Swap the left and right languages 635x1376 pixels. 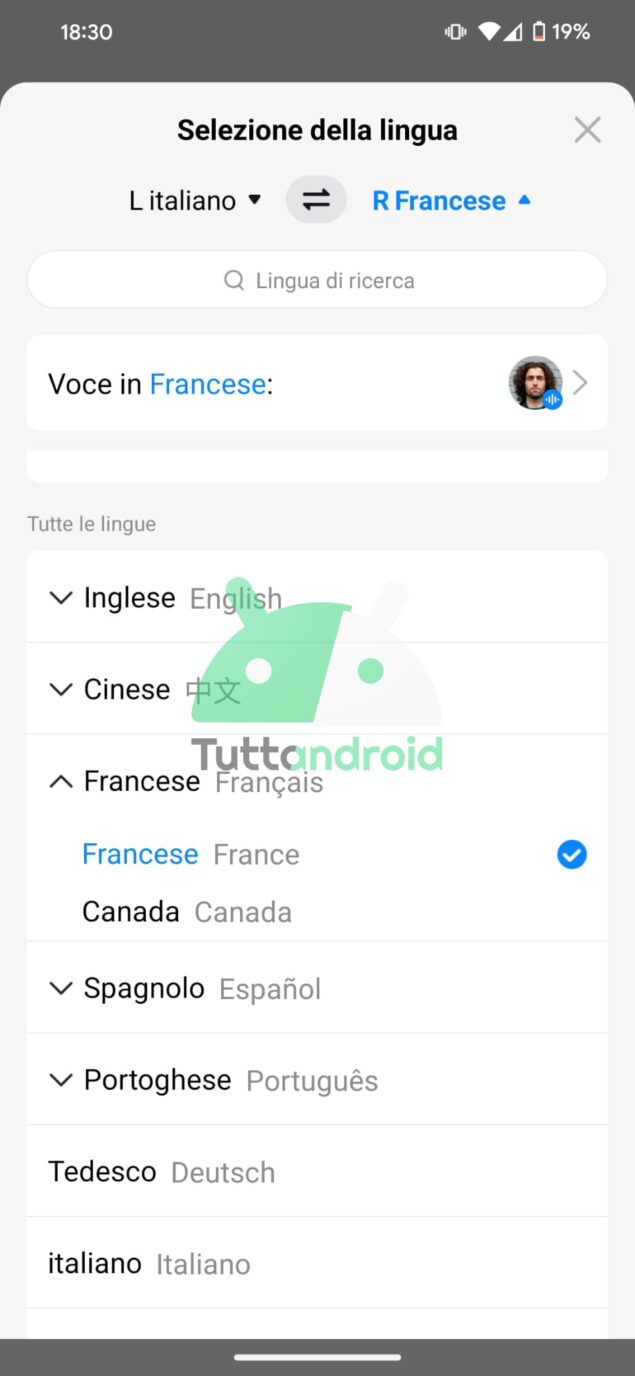coord(316,200)
